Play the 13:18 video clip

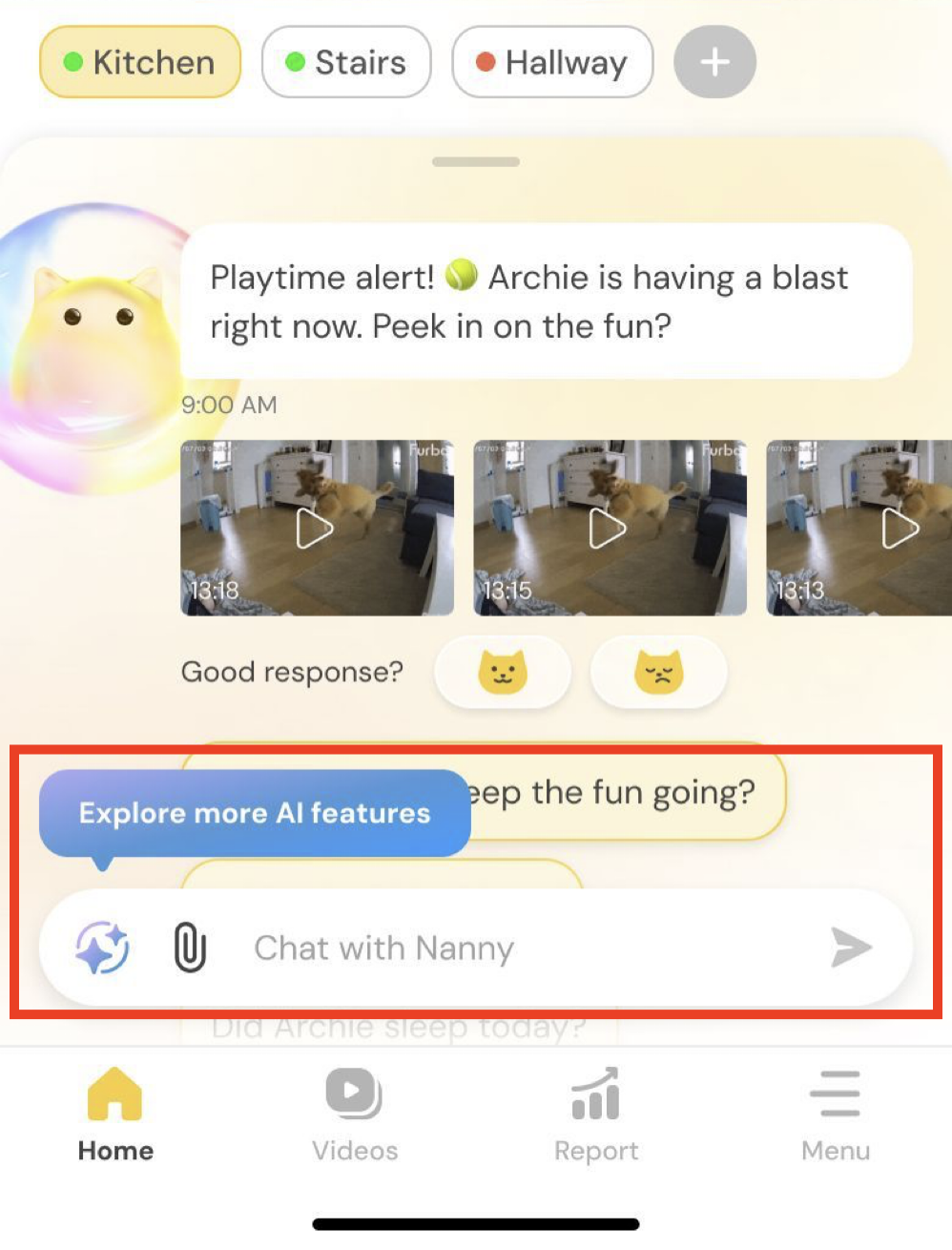coord(316,528)
